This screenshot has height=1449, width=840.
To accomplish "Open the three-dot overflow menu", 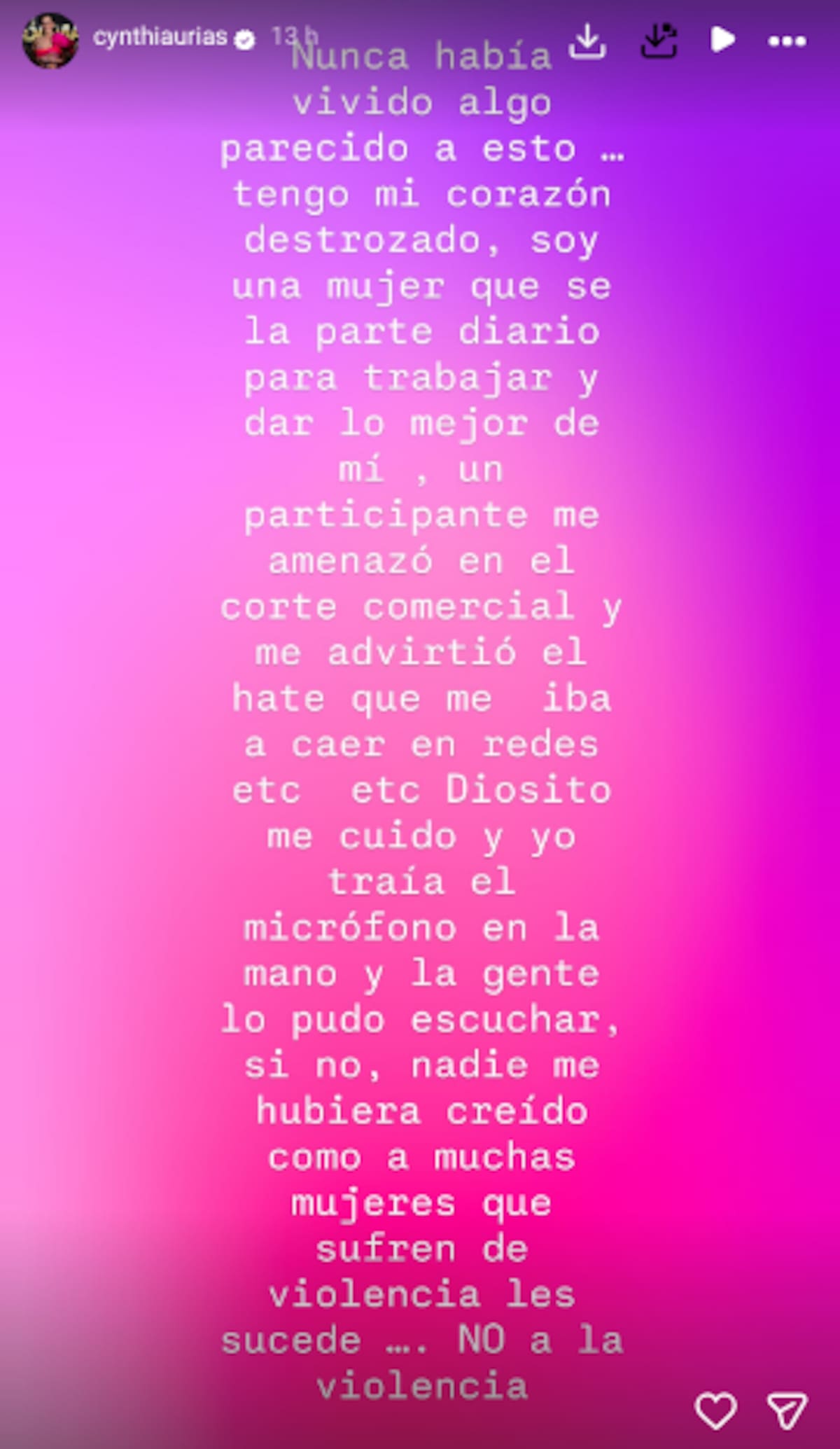I will click(x=787, y=42).
